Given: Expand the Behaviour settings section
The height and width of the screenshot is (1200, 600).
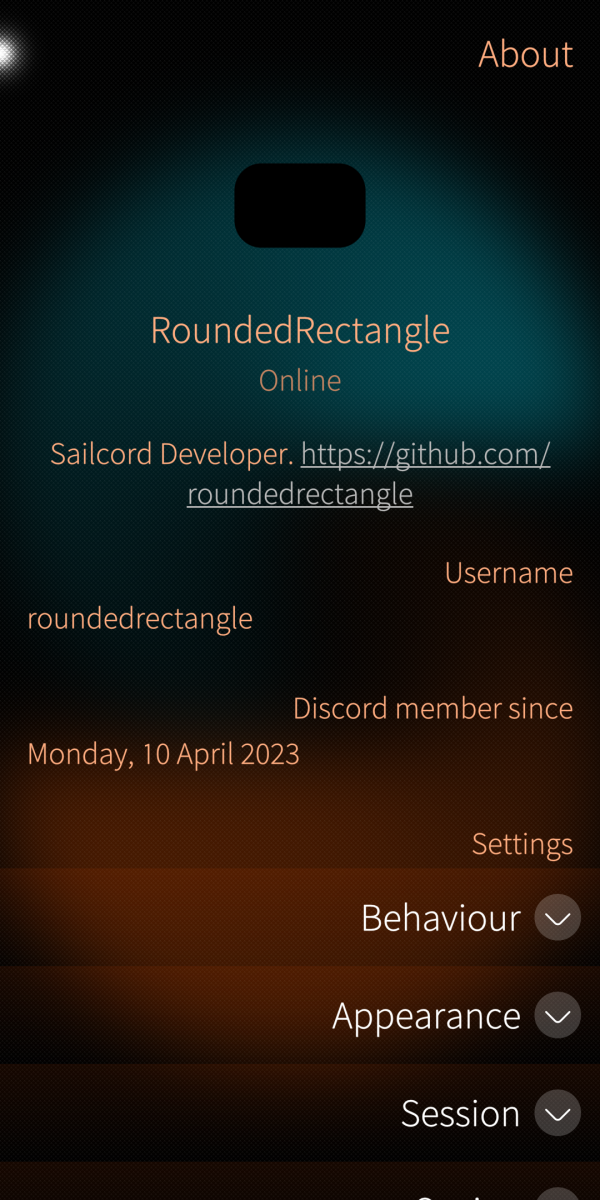Looking at the screenshot, I should [x=557, y=918].
